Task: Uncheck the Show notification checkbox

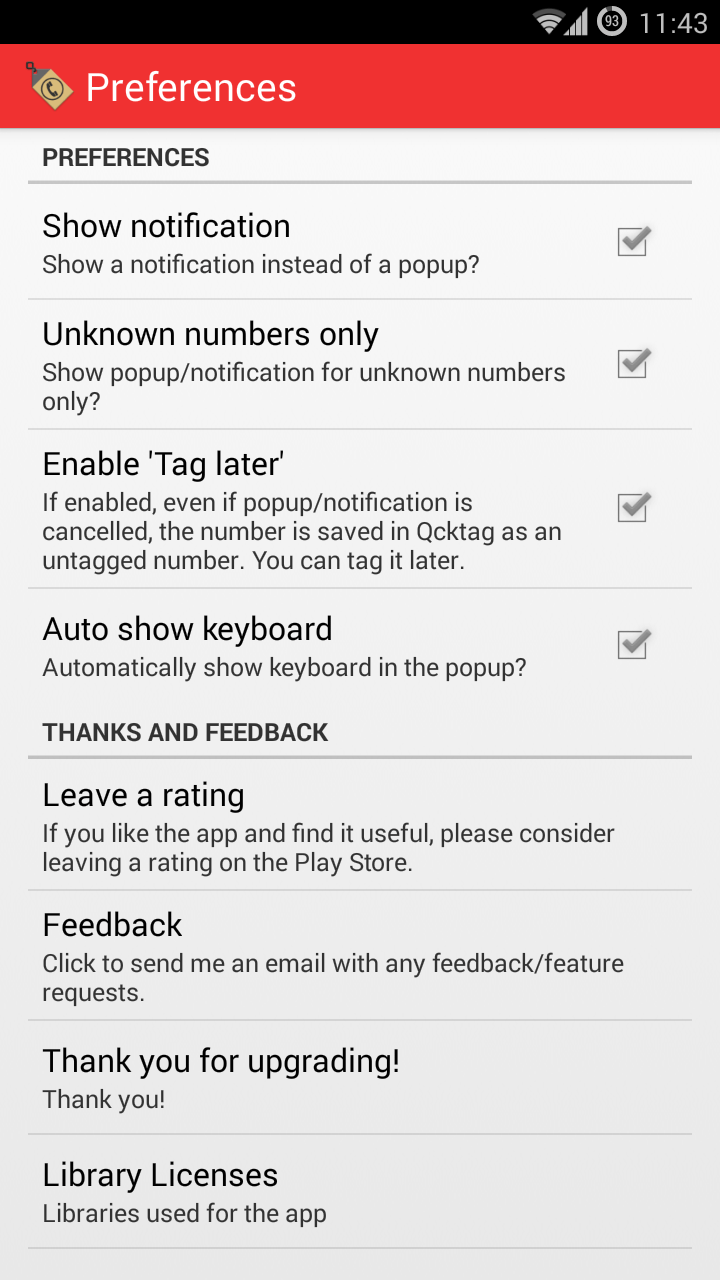Action: click(x=634, y=241)
